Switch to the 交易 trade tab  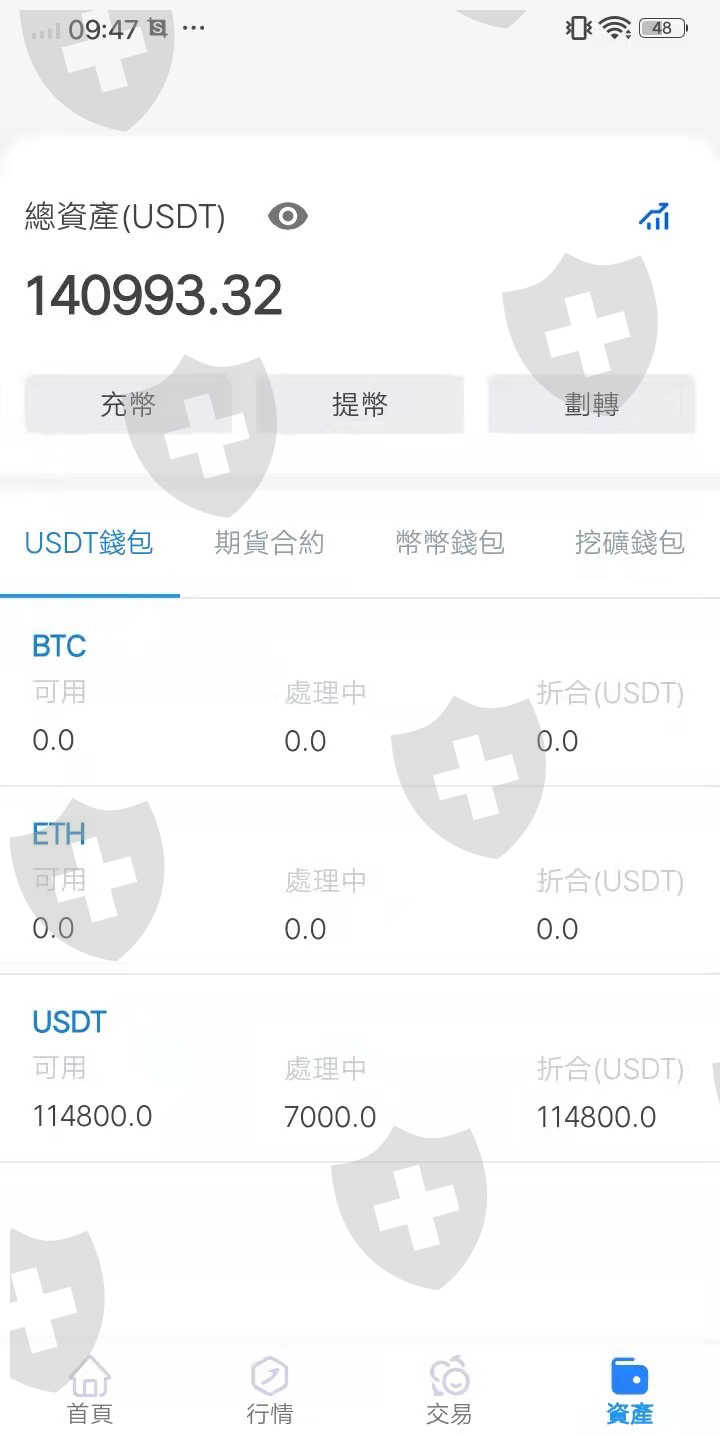[449, 1390]
